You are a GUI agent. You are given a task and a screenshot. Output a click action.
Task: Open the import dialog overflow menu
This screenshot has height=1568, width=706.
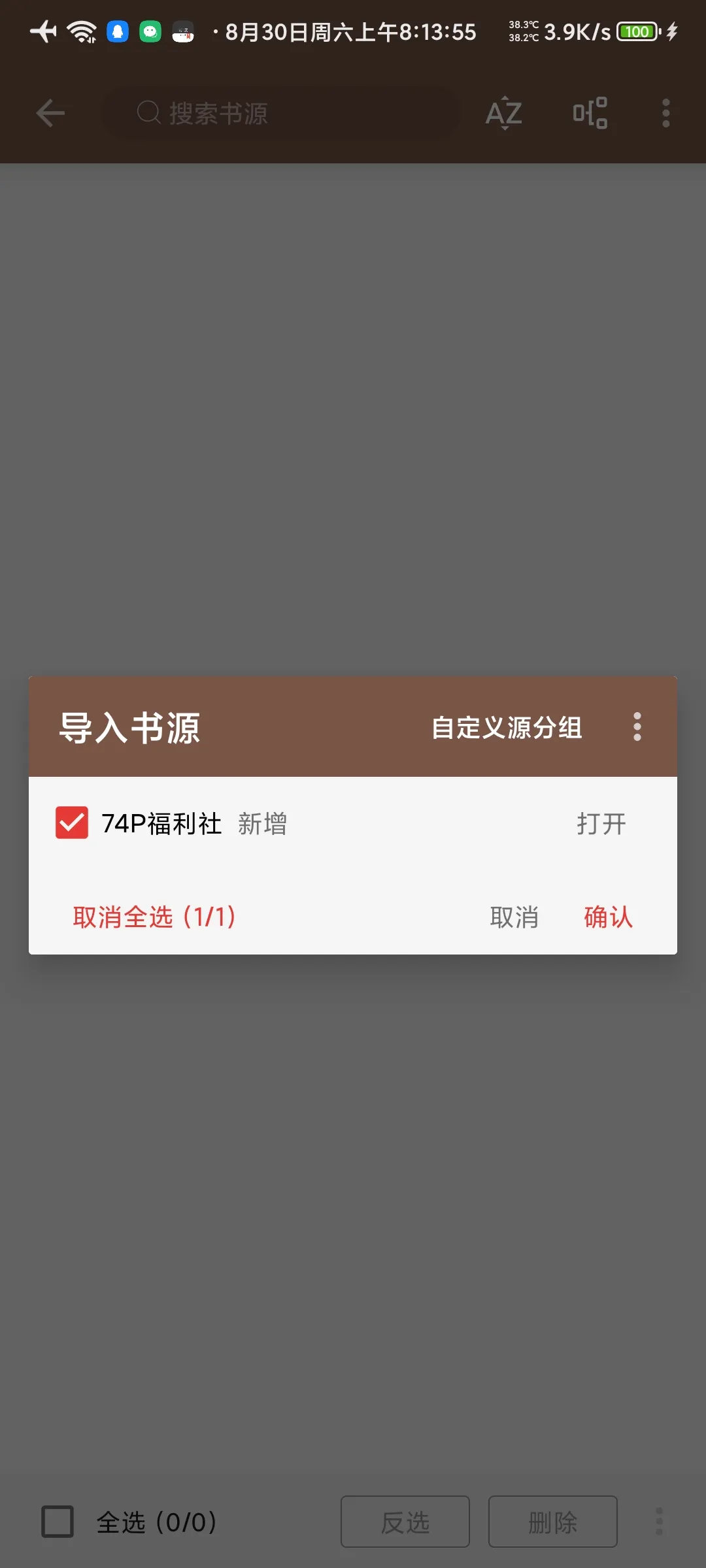[x=637, y=727]
